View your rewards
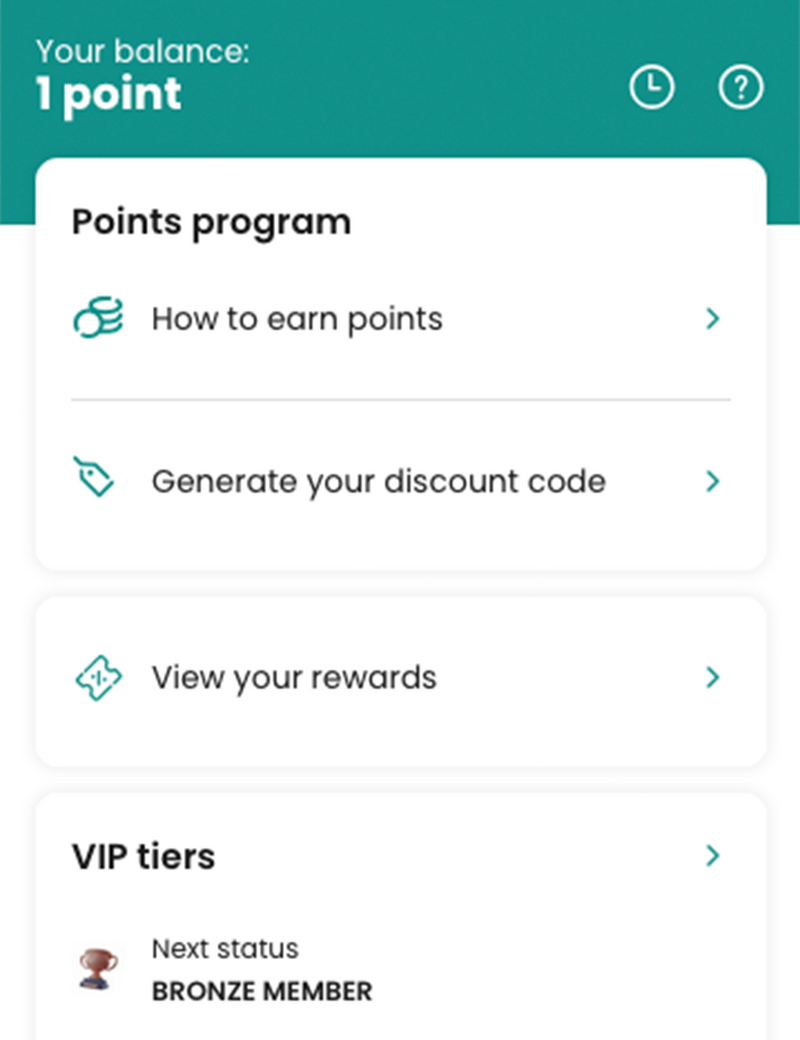Screen dimensions: 800x1040 (x=400, y=677)
